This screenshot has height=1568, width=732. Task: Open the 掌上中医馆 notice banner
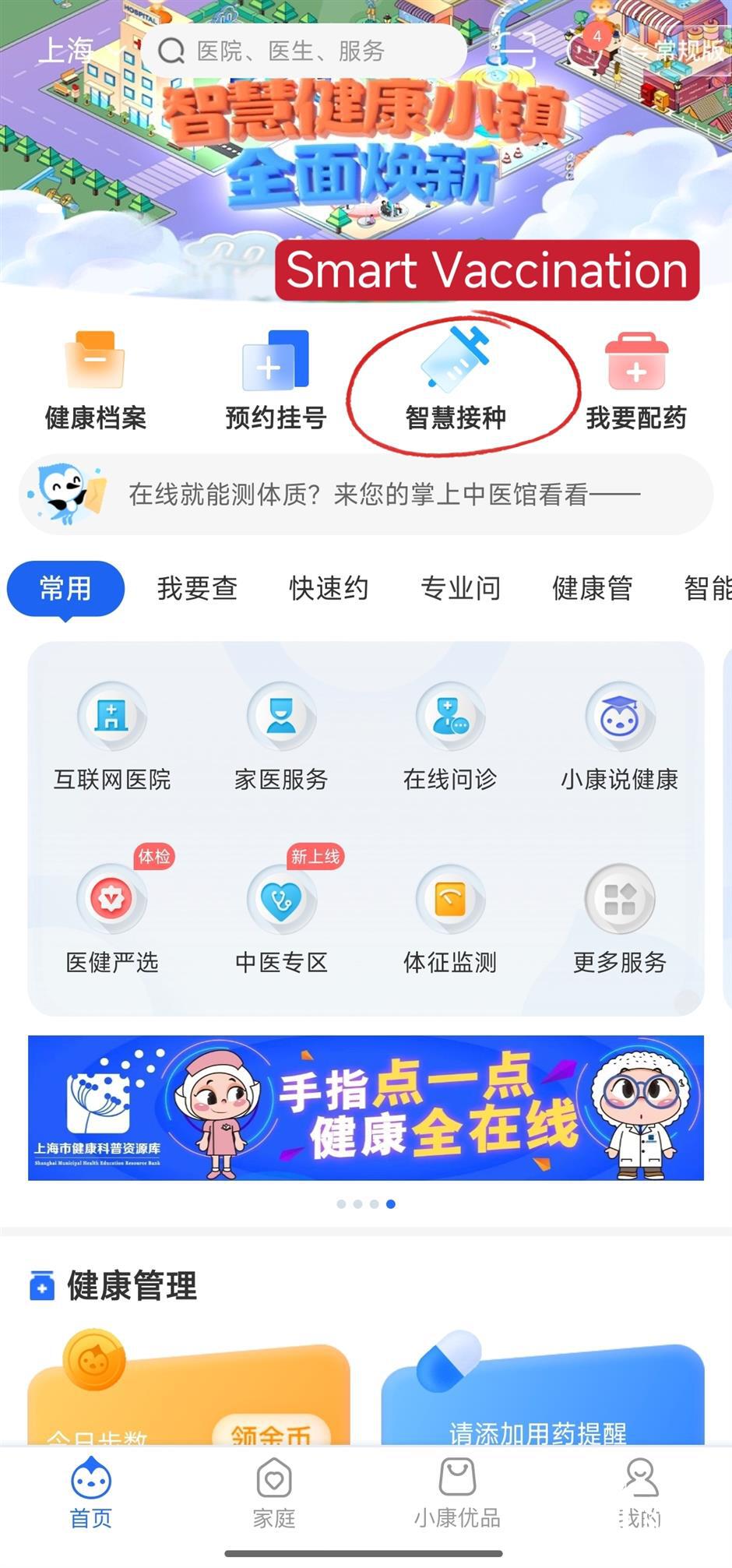pos(366,495)
